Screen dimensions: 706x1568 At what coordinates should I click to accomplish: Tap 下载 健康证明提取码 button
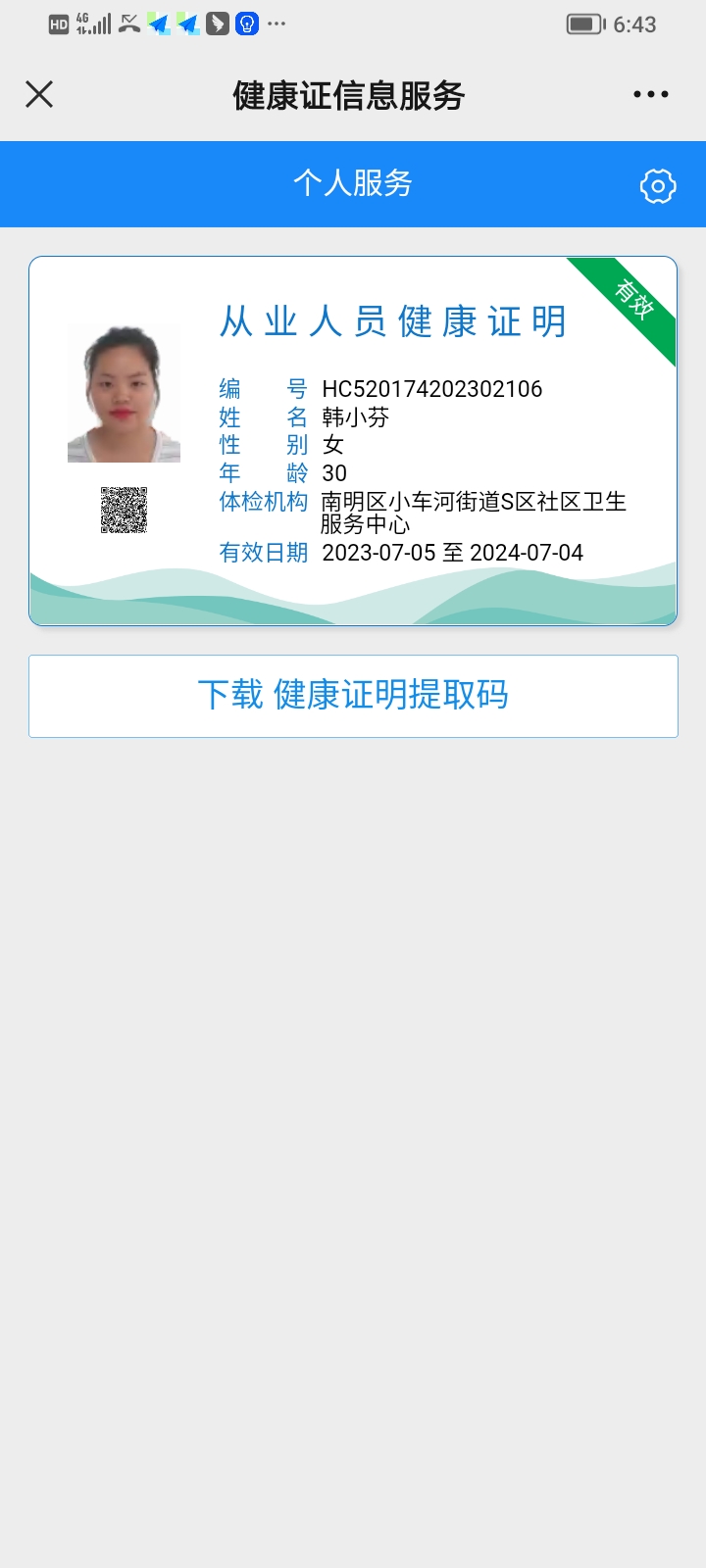click(353, 696)
